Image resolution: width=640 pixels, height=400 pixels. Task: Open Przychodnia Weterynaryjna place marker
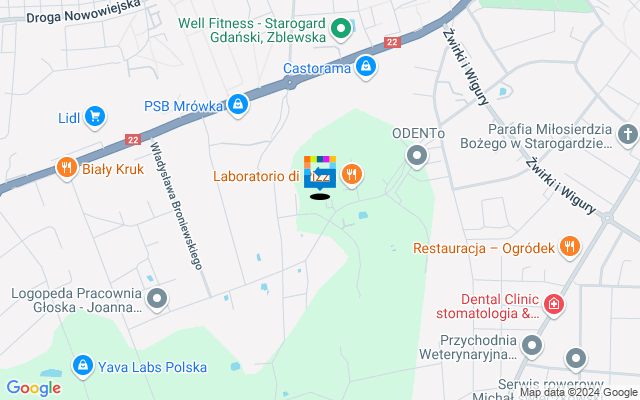pos(532,346)
